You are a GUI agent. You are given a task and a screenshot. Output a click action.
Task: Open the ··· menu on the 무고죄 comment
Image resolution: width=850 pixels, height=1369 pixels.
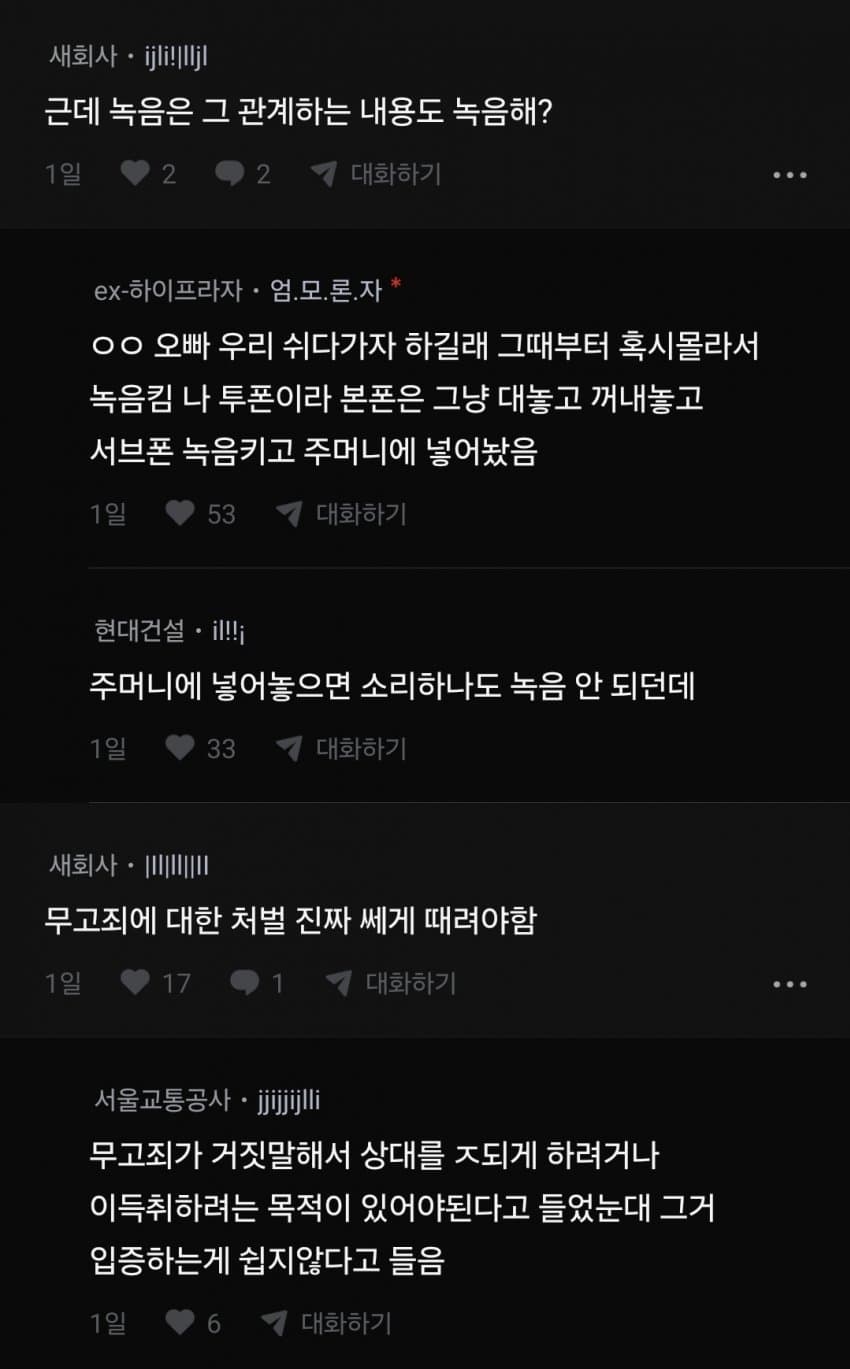(791, 983)
